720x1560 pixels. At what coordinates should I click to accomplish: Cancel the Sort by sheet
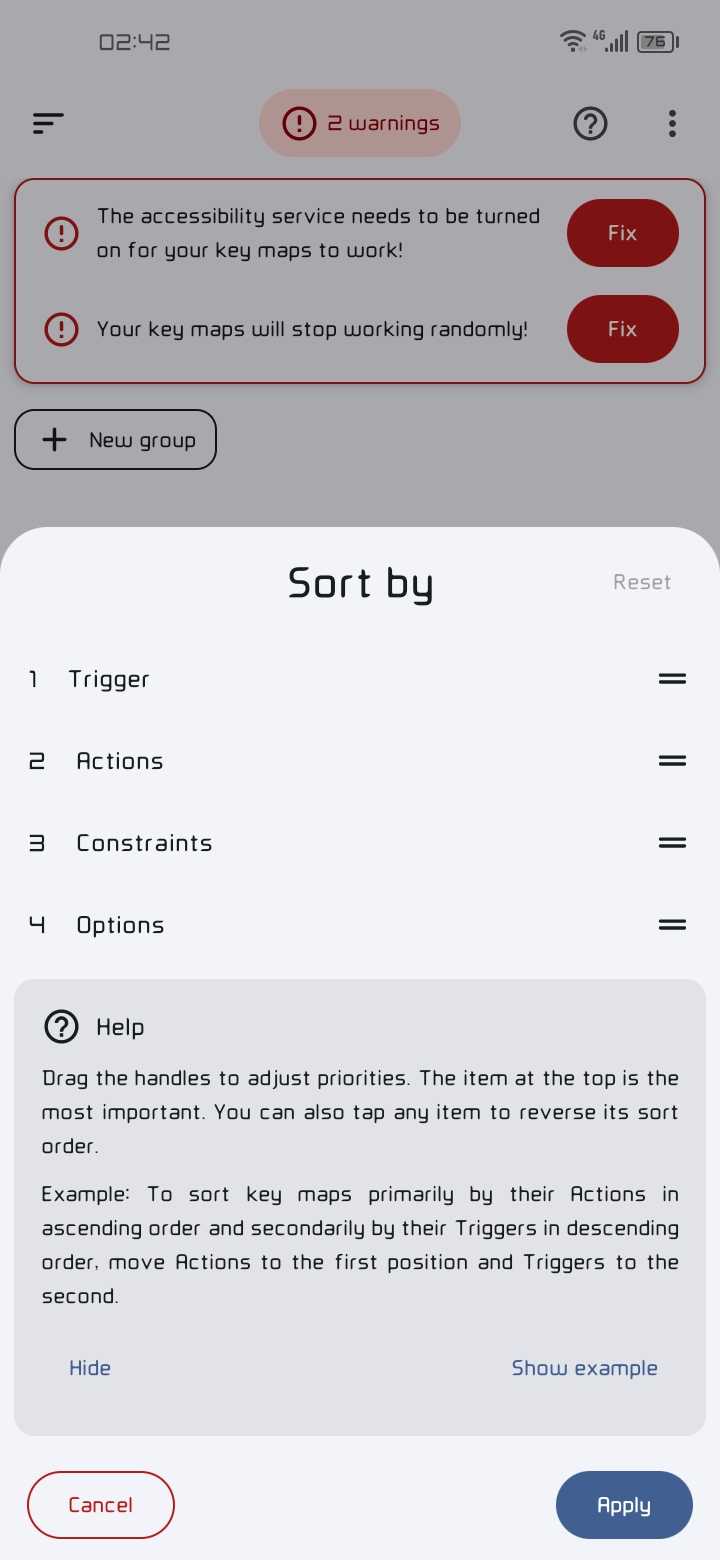[100, 1504]
